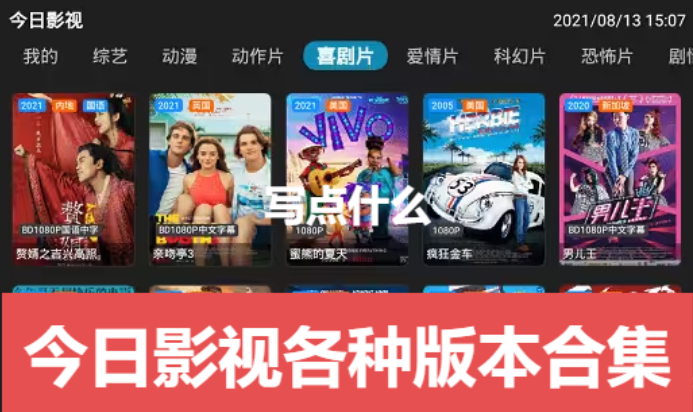Switch to the 我的 tab
The image size is (693, 412).
(x=41, y=56)
